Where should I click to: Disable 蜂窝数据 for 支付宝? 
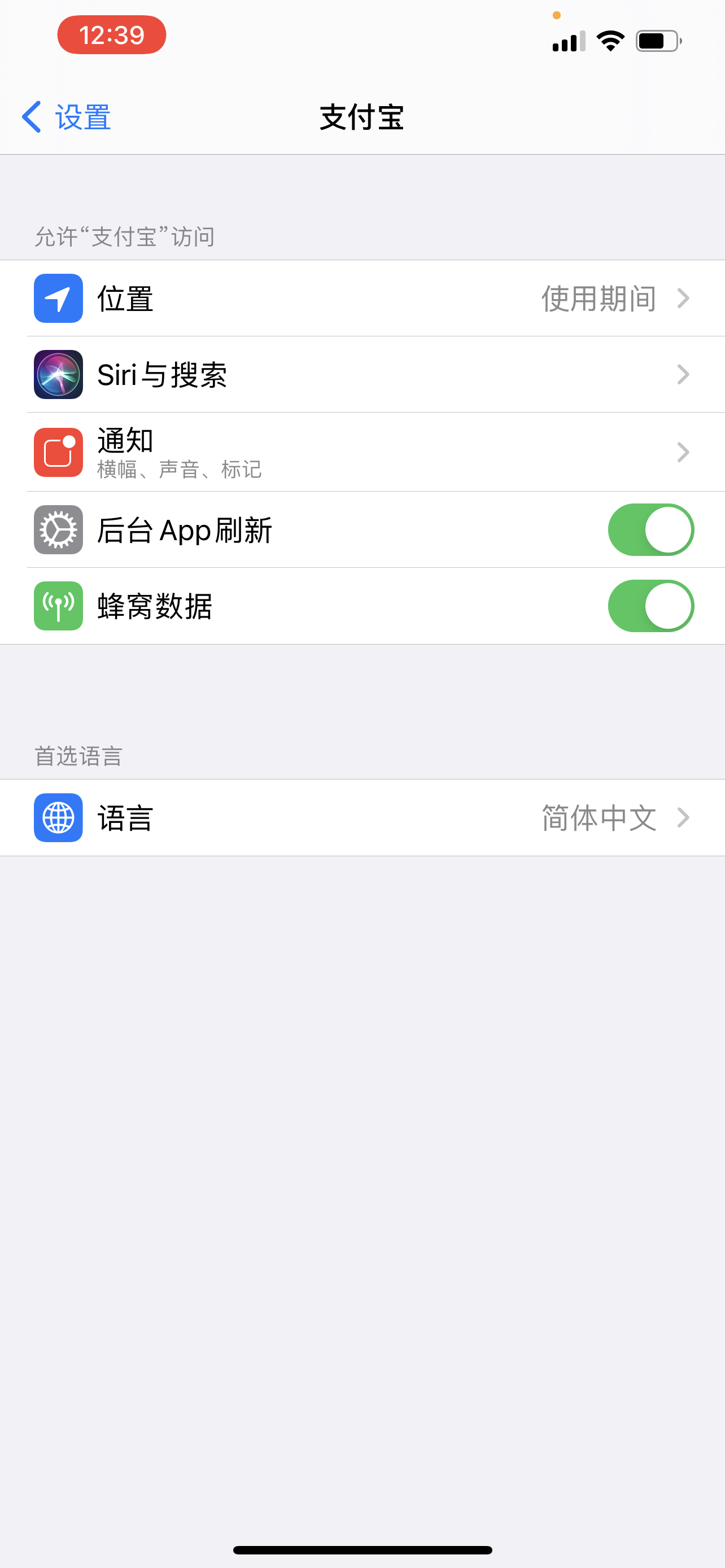pyautogui.click(x=650, y=606)
